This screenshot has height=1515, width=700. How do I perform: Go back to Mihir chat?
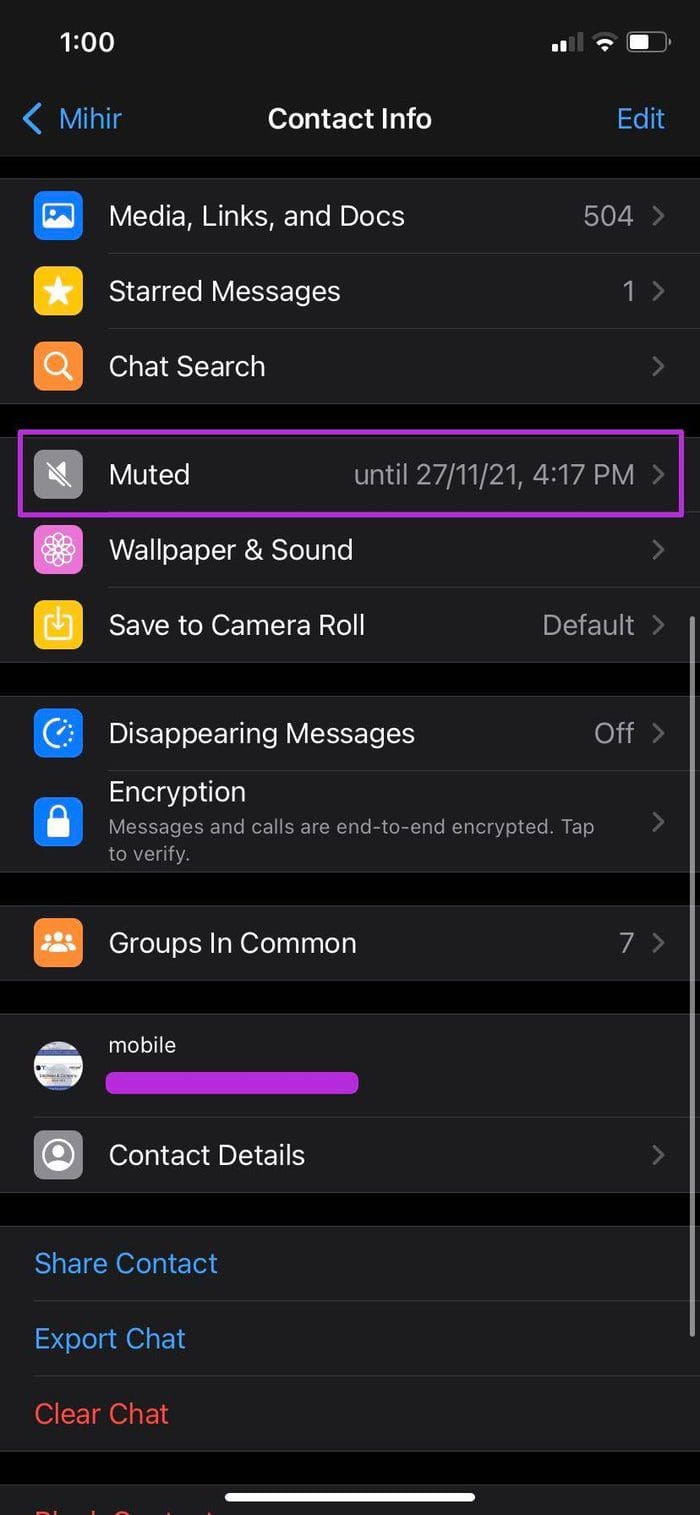coord(72,118)
